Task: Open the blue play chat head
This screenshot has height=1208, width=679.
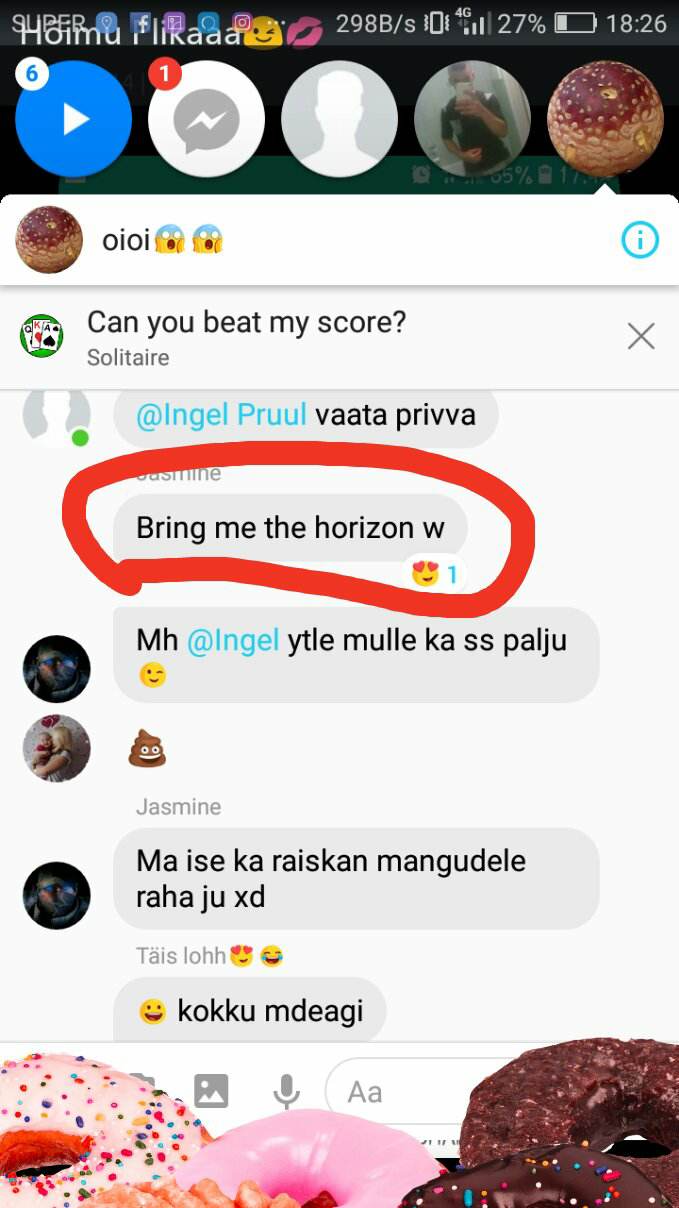Action: [74, 119]
